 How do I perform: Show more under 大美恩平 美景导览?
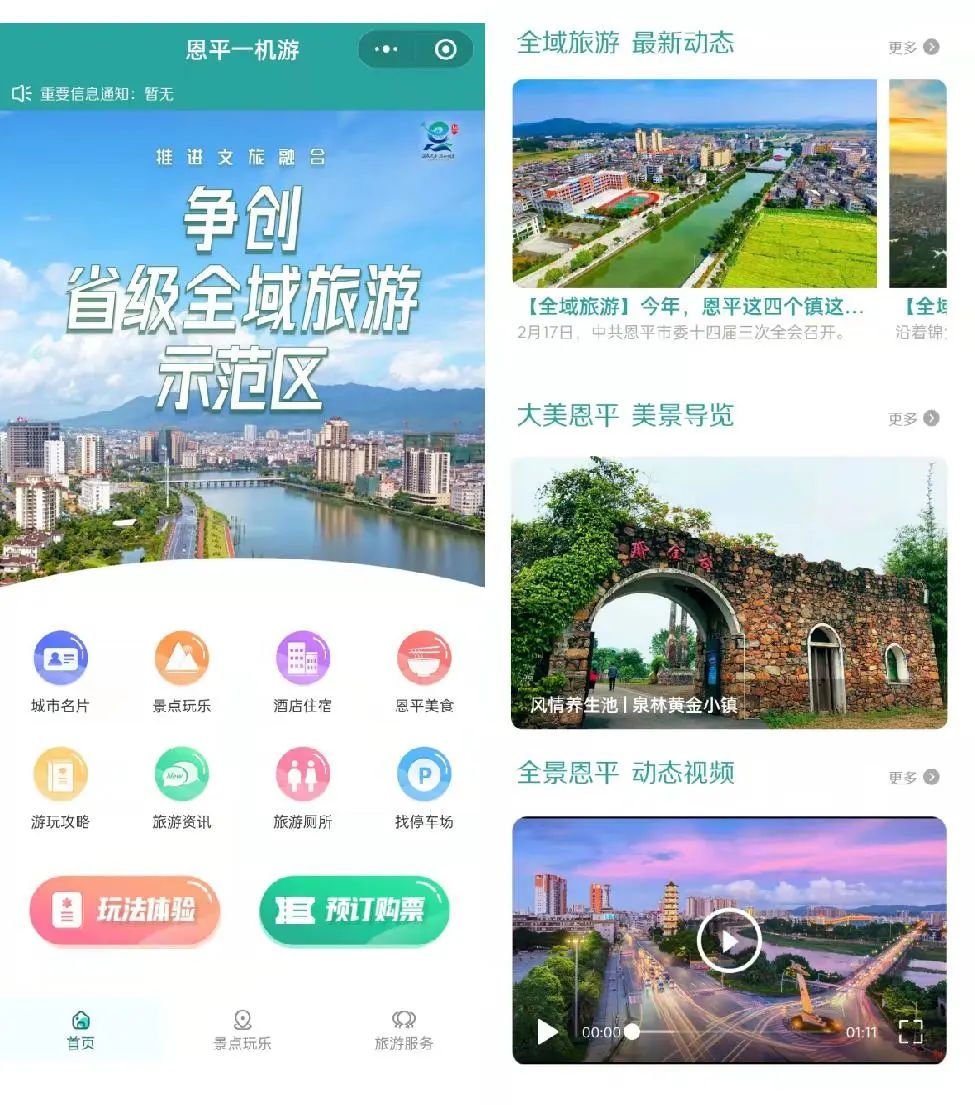[913, 419]
